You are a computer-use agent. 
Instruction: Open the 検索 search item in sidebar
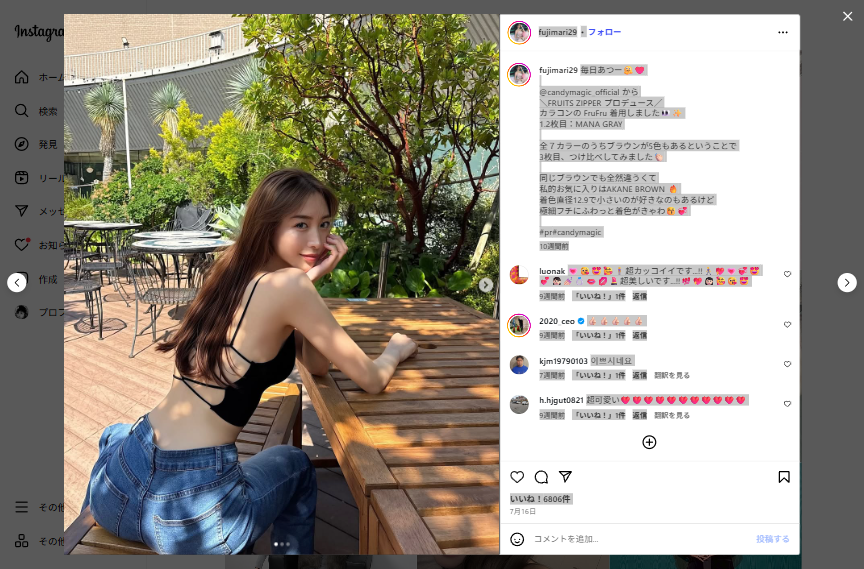[47, 111]
